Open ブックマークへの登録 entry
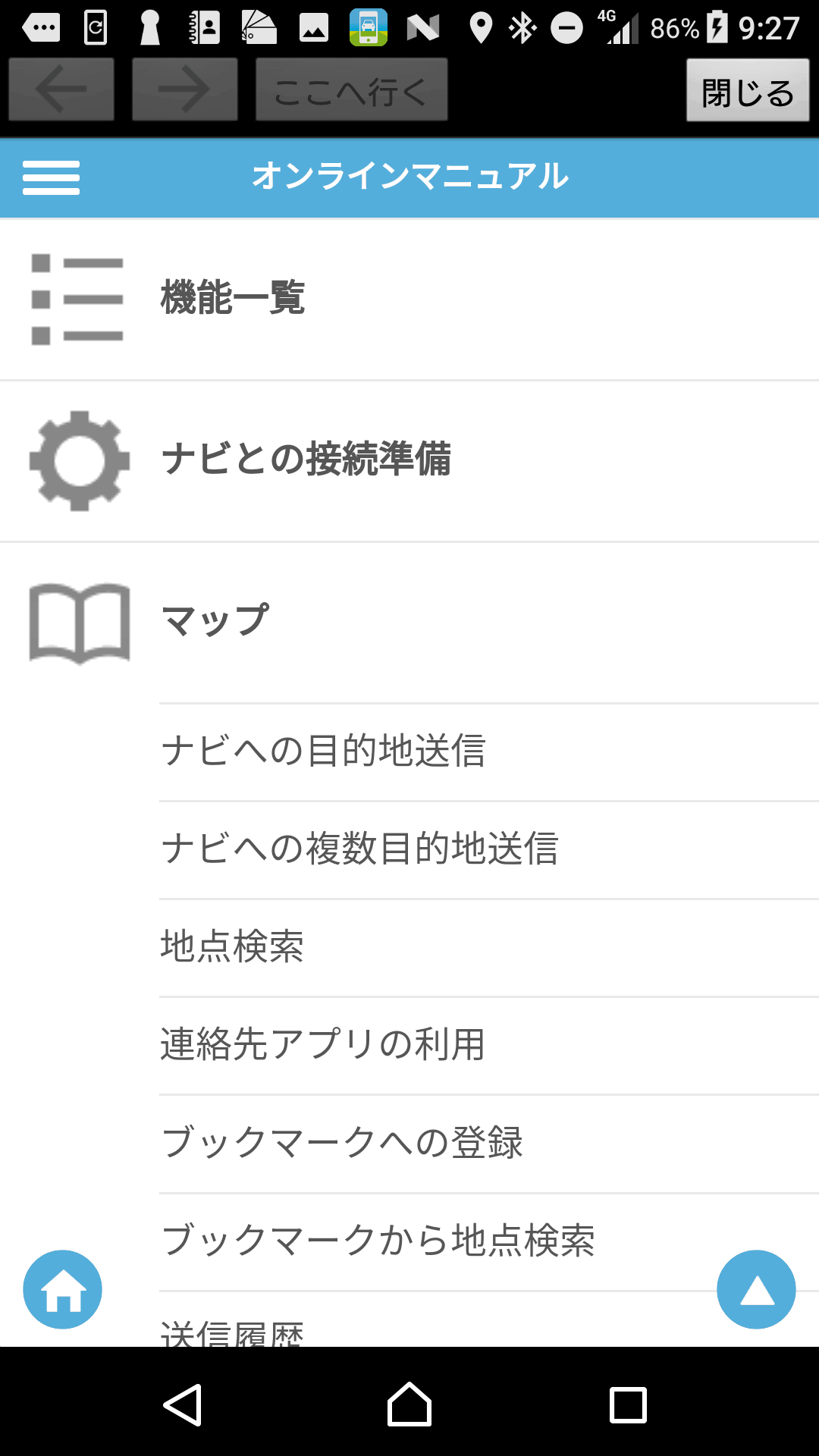Screen dimensions: 819x1456 pos(489,1144)
